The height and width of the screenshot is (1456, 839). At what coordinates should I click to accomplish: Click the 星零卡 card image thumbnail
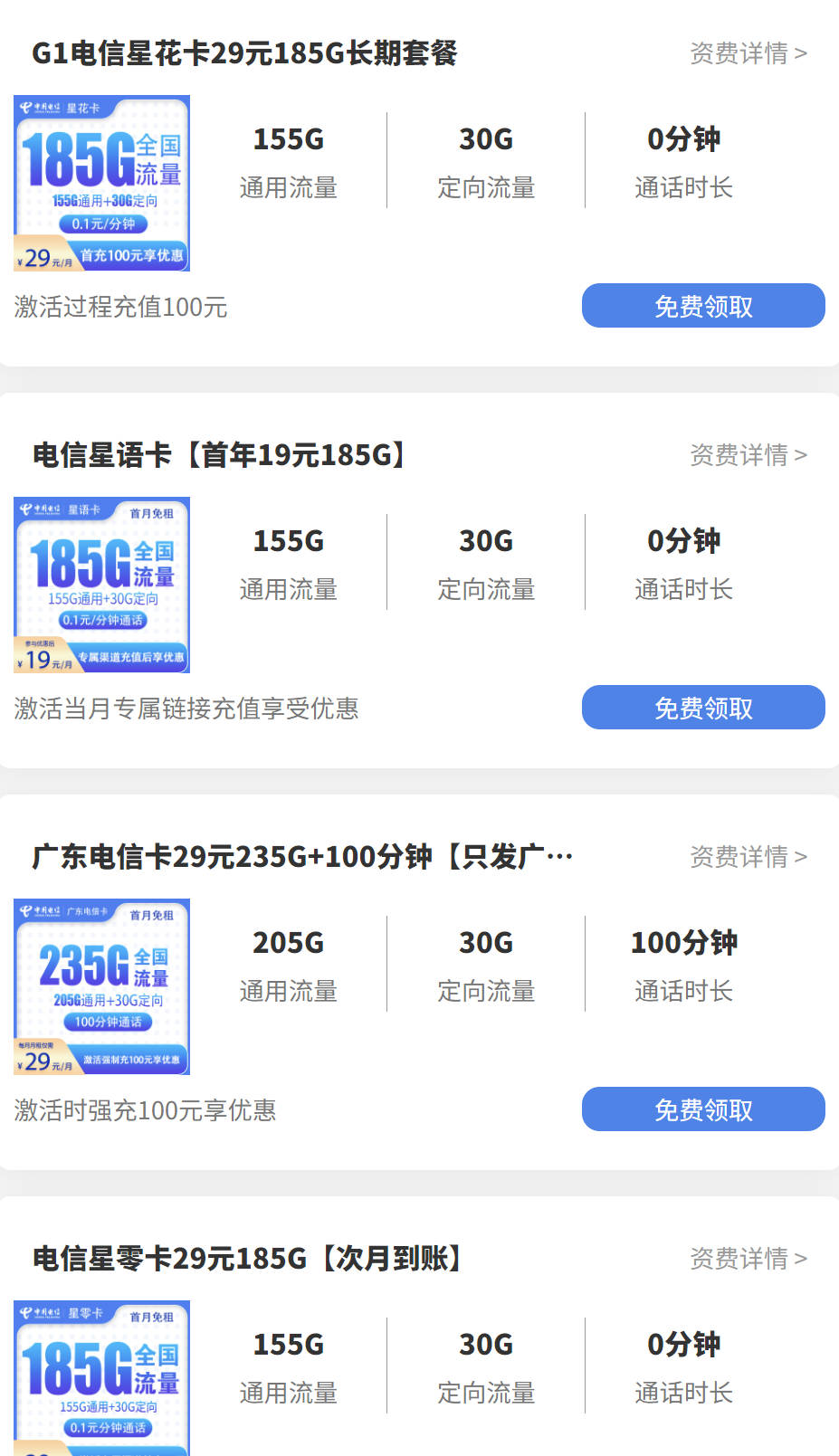pos(101,1375)
